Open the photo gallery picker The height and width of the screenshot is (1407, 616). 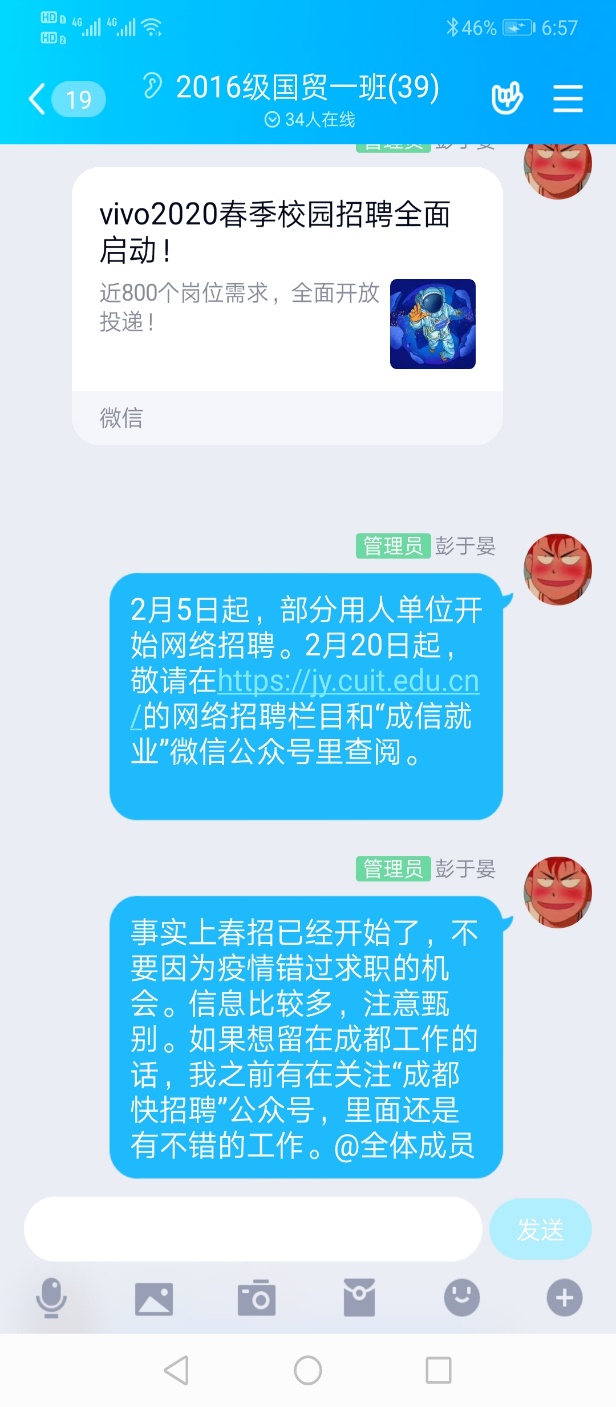154,1298
